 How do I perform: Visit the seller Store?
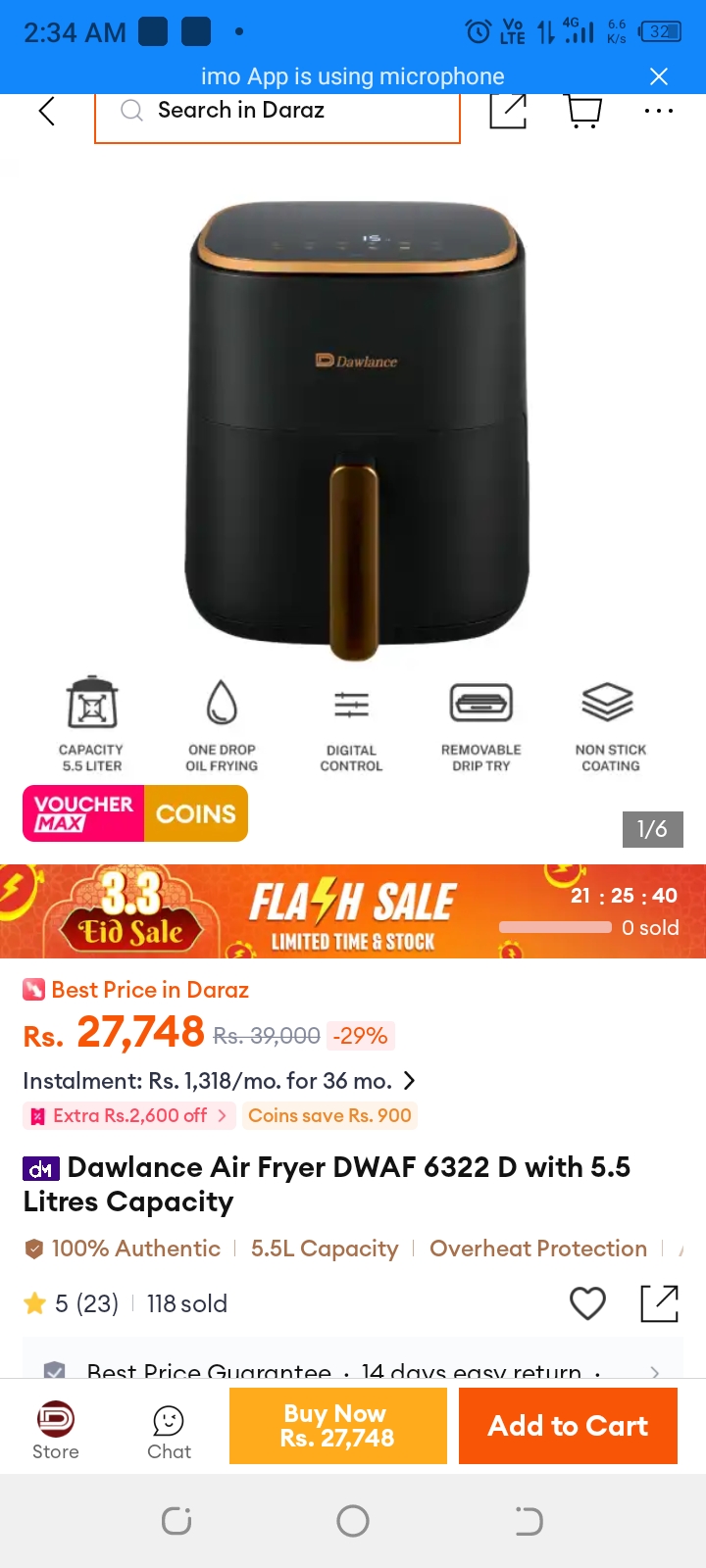point(56,1431)
